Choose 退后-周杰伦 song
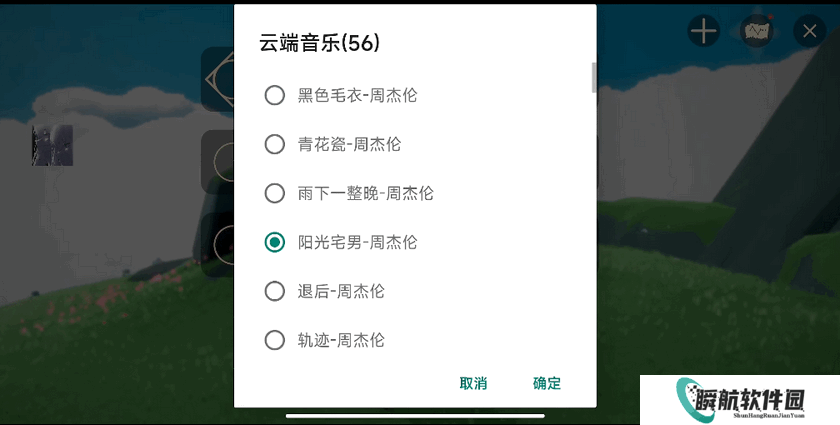The width and height of the screenshot is (840, 425). coord(275,291)
